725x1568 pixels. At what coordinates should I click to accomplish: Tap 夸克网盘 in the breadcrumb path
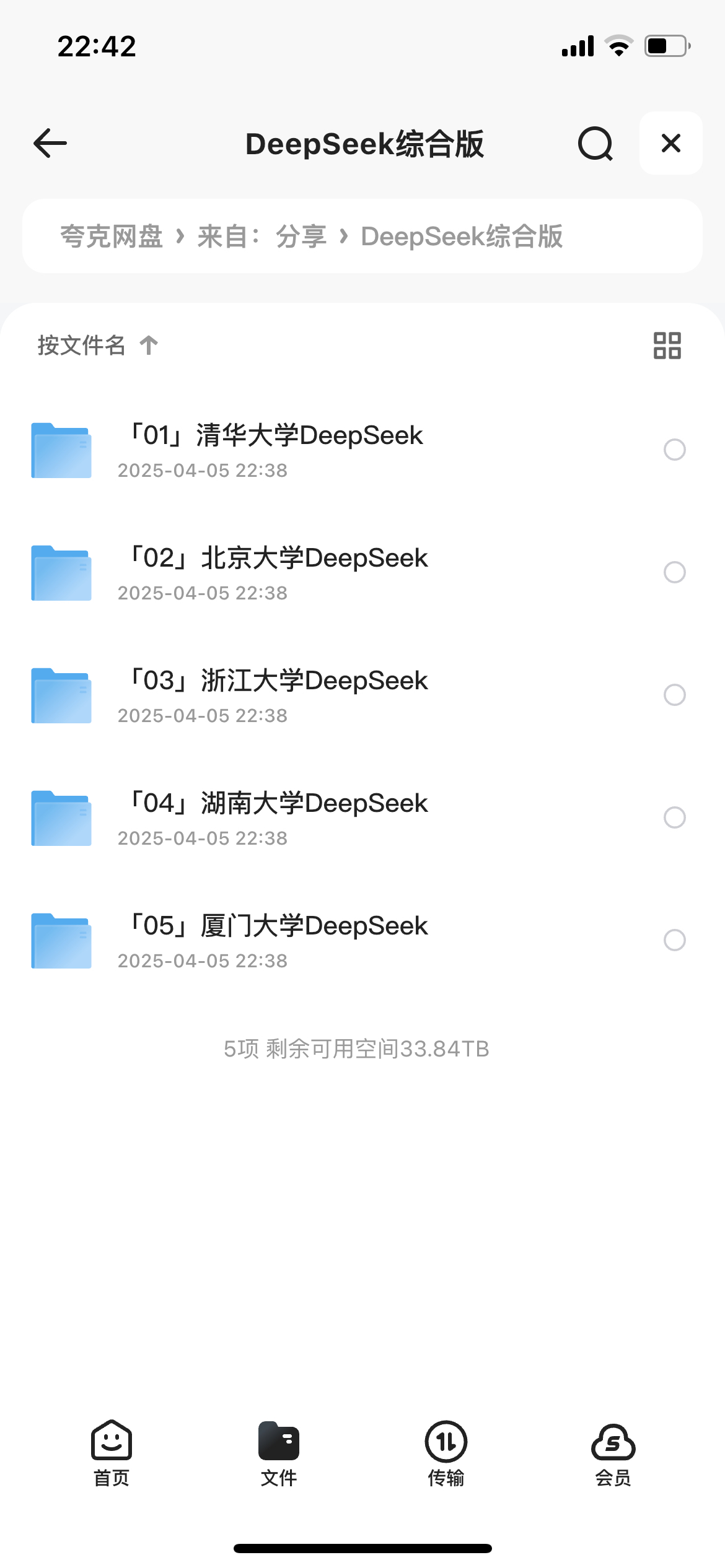click(112, 236)
